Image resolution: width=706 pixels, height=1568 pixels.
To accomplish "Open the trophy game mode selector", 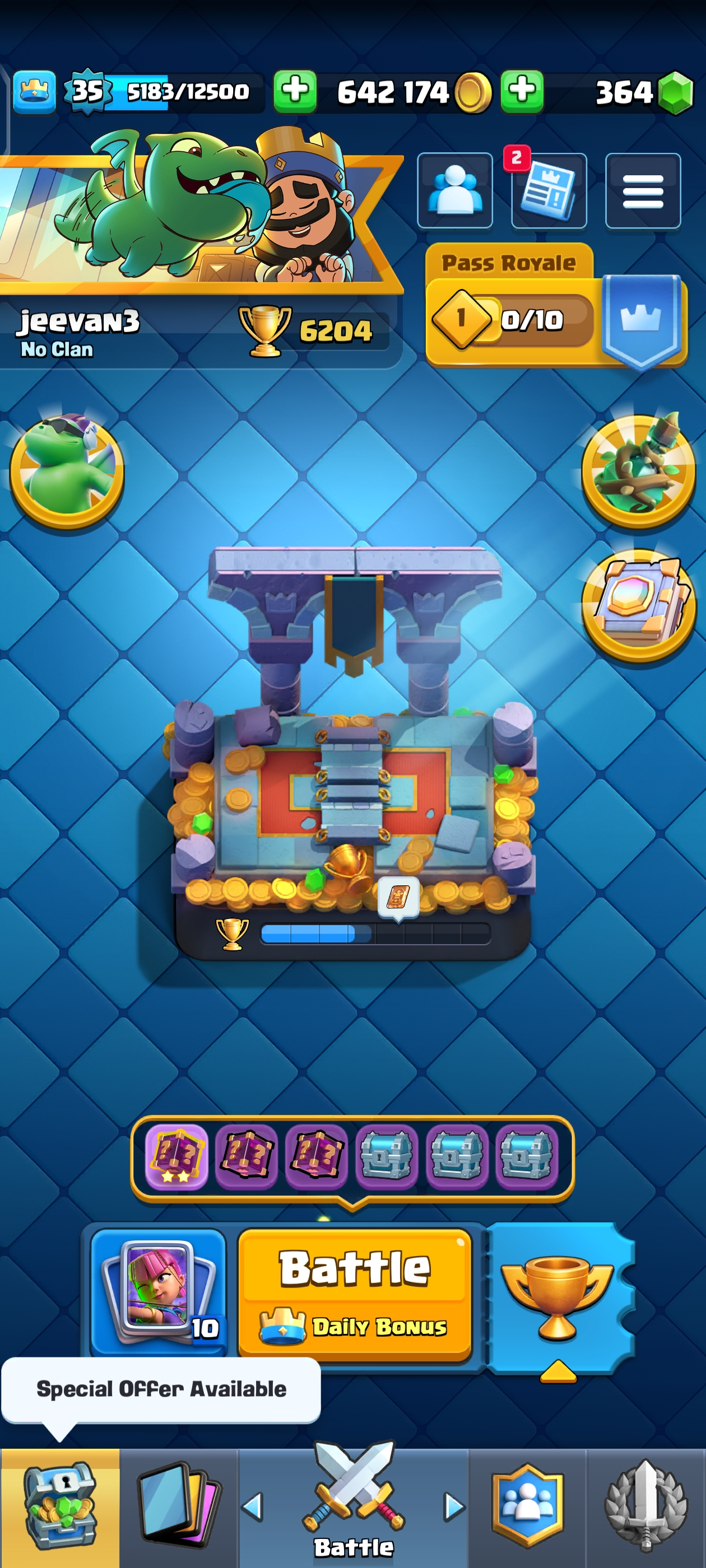I will (558, 1296).
